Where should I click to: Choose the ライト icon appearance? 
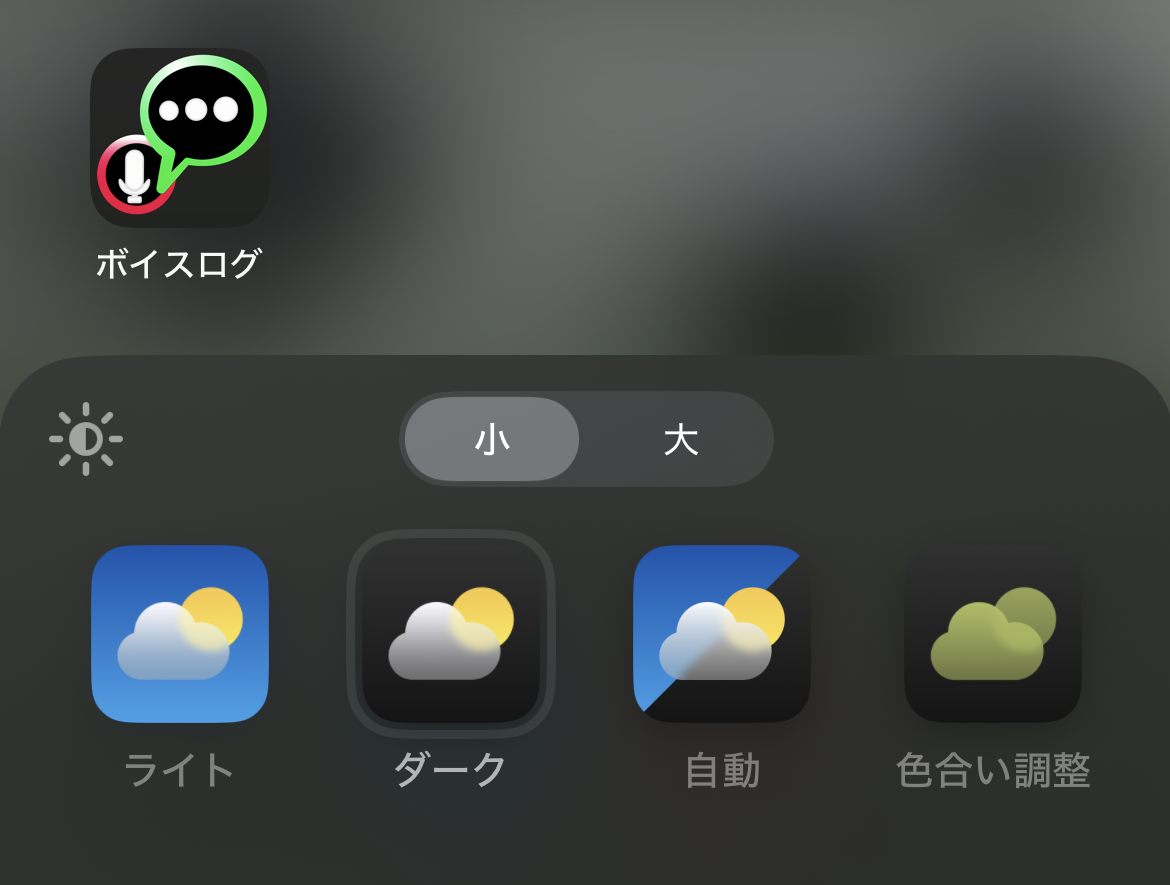coord(180,634)
